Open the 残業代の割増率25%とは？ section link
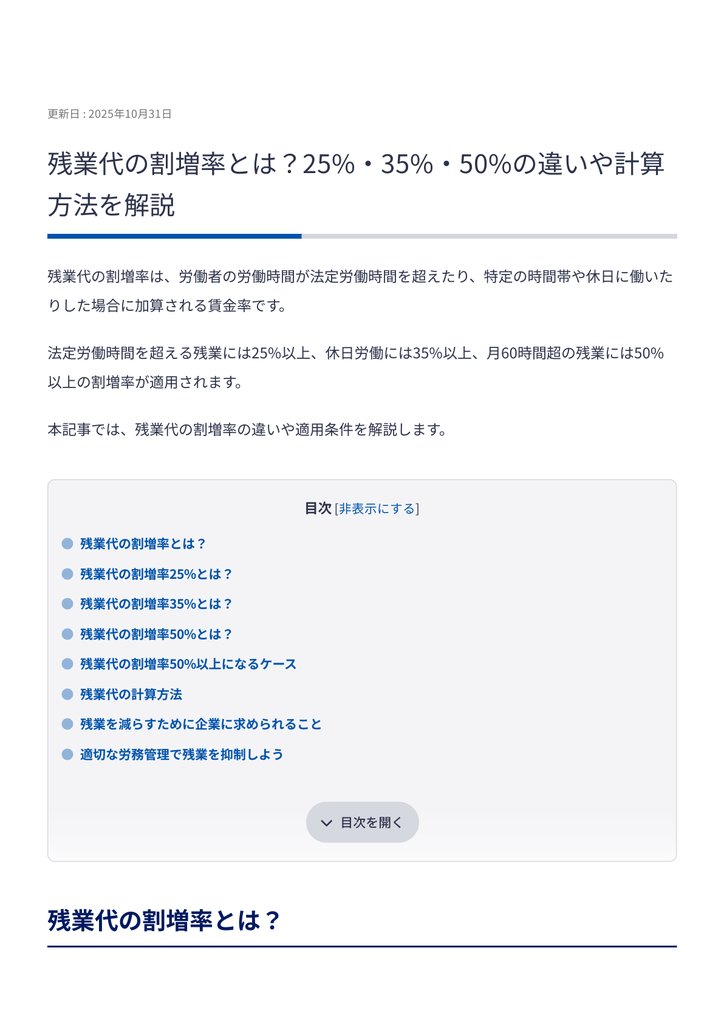The height and width of the screenshot is (1024, 724). point(156,574)
